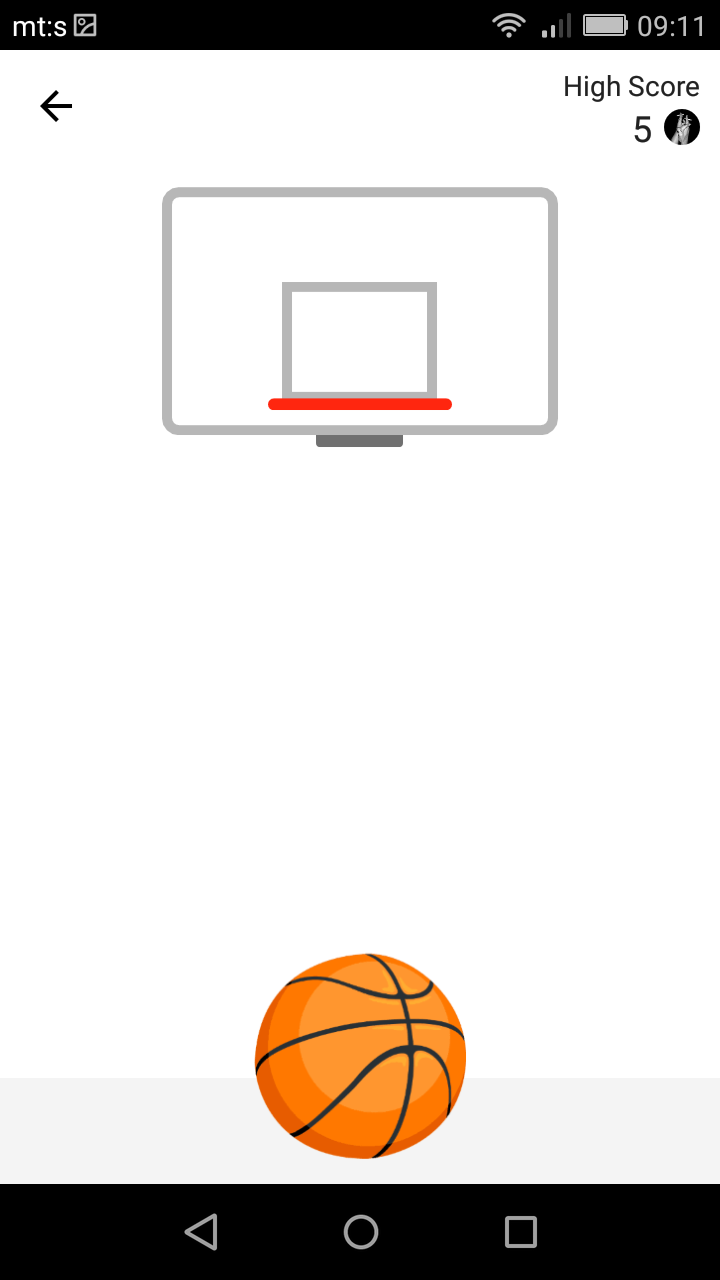Go back using the system navigation button

(201, 1232)
